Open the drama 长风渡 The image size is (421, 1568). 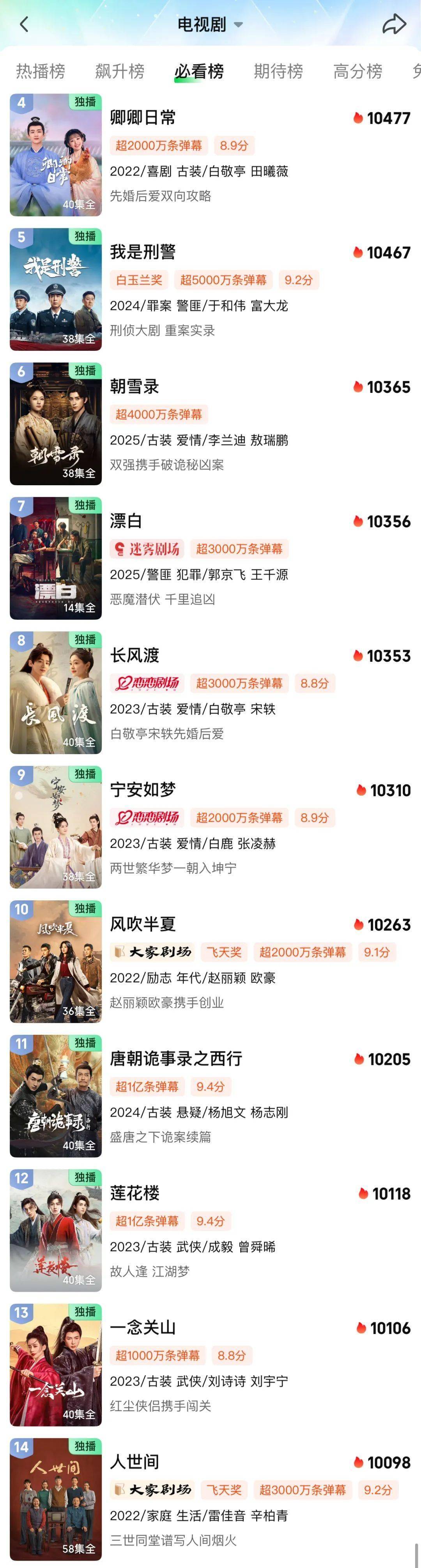[x=134, y=656]
